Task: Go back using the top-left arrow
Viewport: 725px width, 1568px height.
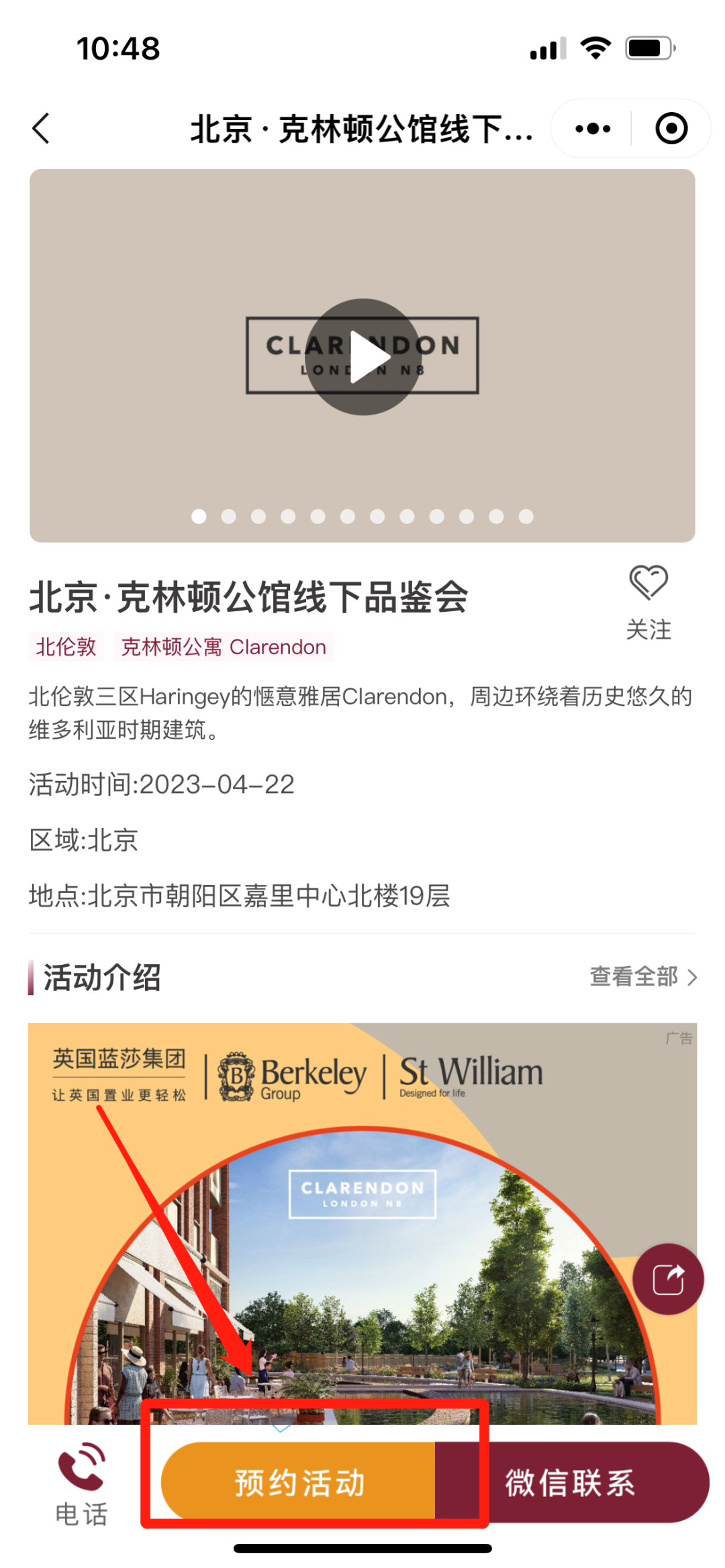Action: pyautogui.click(x=42, y=128)
